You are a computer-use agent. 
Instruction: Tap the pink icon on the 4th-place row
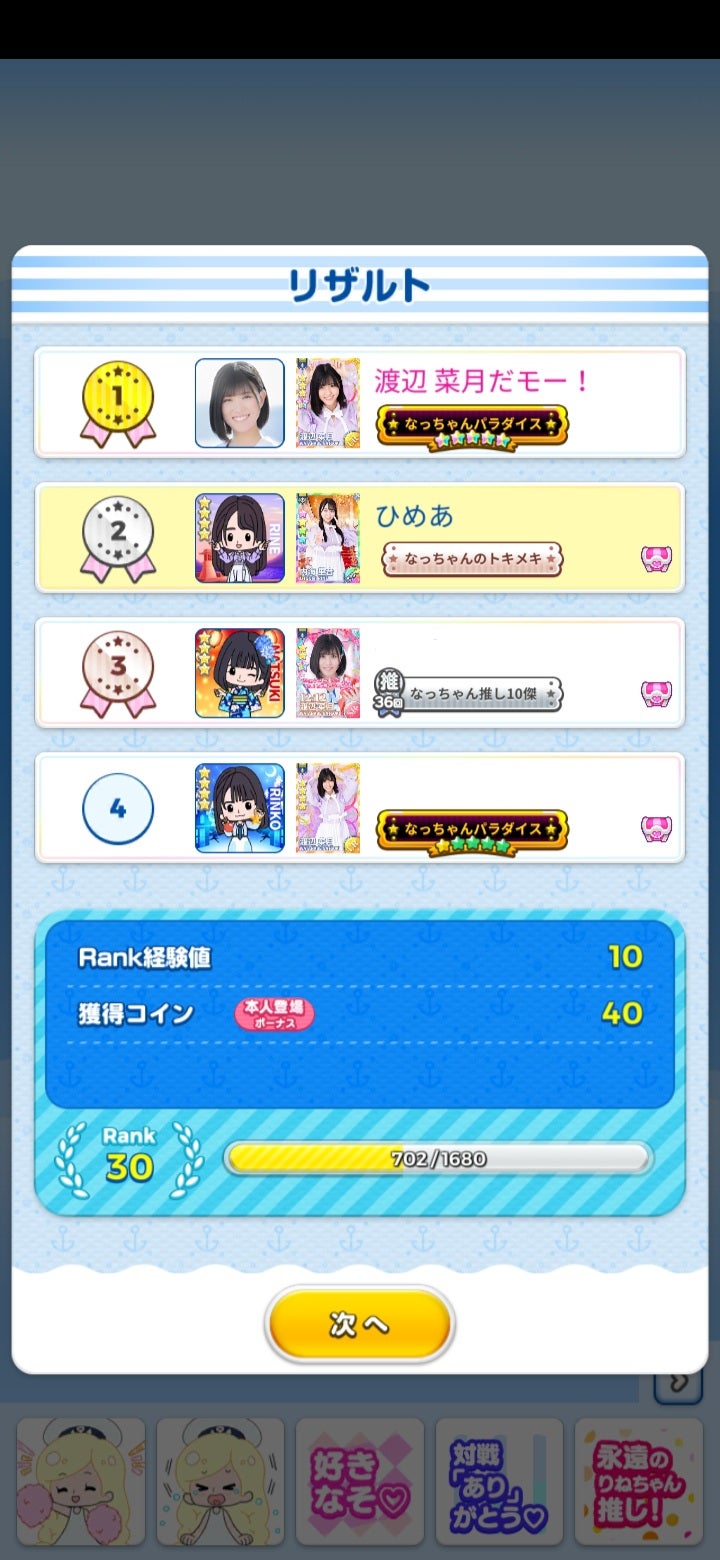656,828
